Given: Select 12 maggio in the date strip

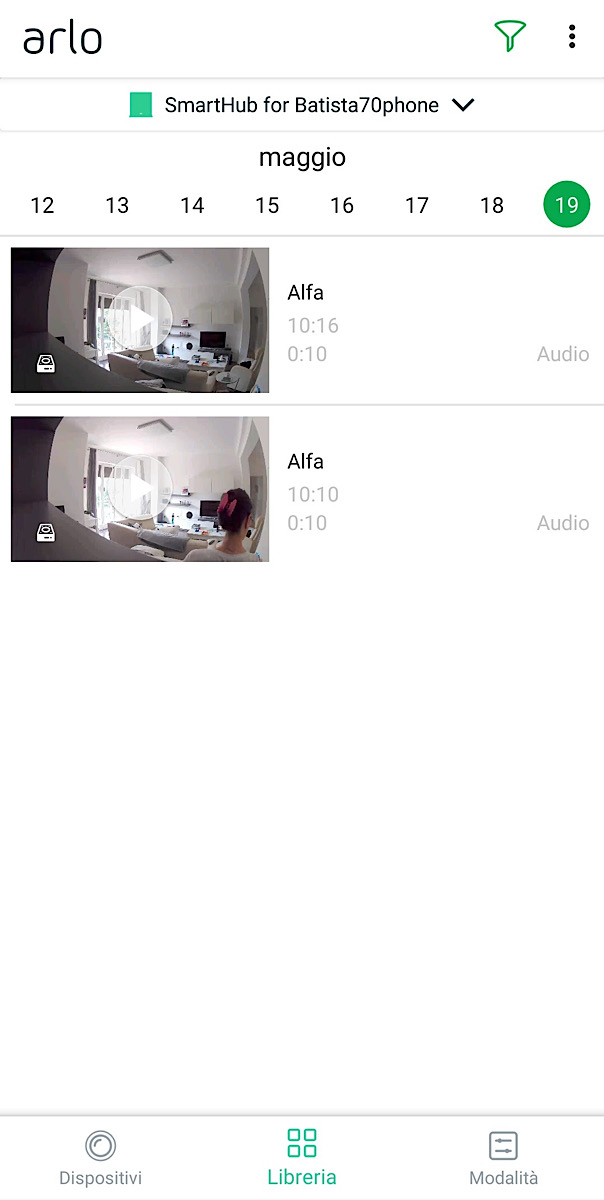Looking at the screenshot, I should tap(42, 205).
